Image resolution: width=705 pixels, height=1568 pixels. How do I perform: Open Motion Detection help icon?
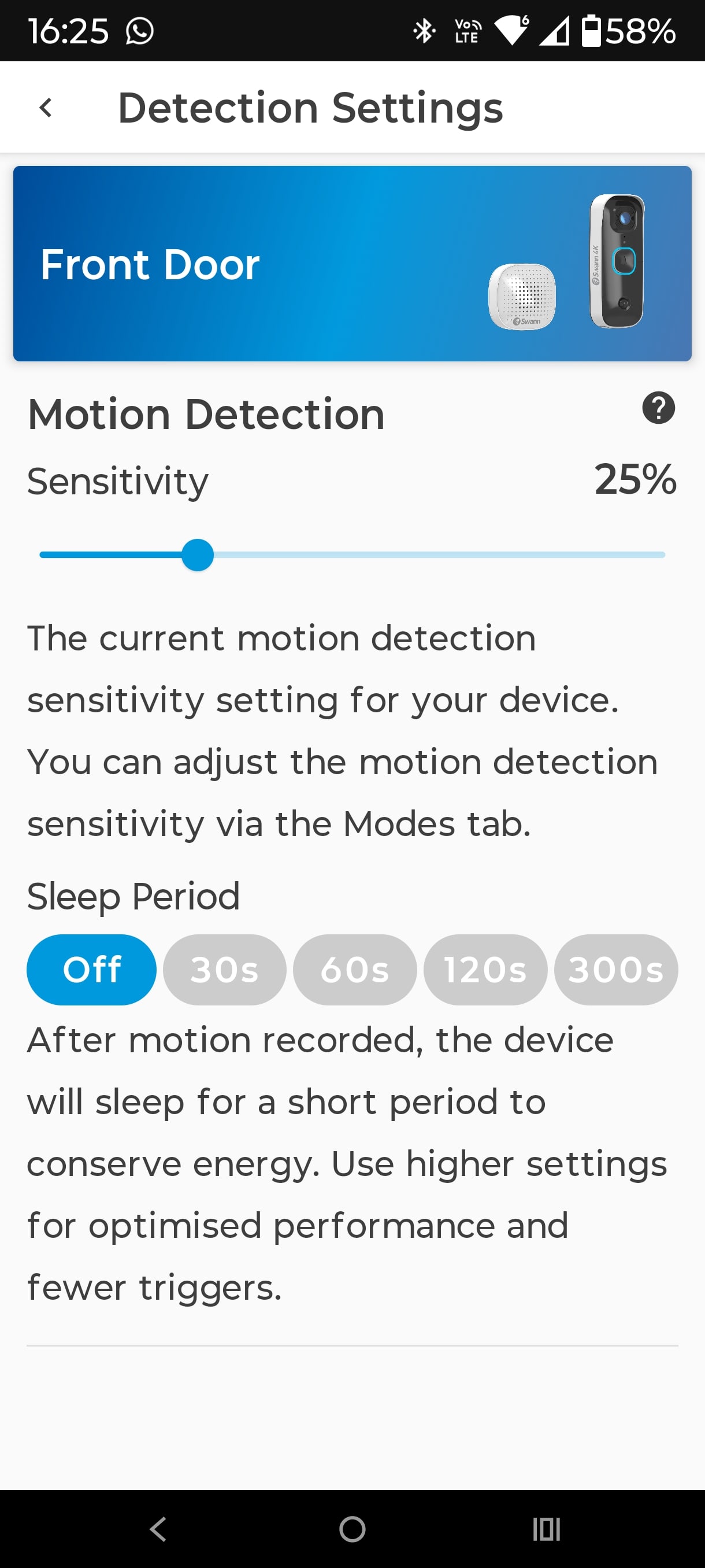658,408
